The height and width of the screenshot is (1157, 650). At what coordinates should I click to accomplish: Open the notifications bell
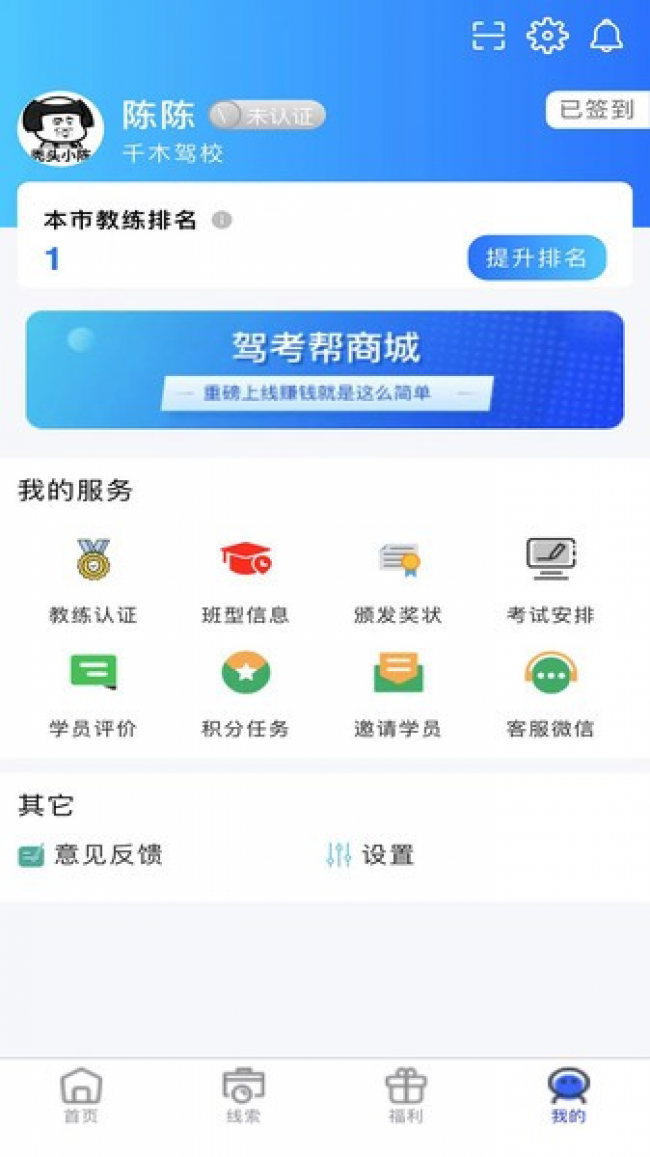pos(606,36)
